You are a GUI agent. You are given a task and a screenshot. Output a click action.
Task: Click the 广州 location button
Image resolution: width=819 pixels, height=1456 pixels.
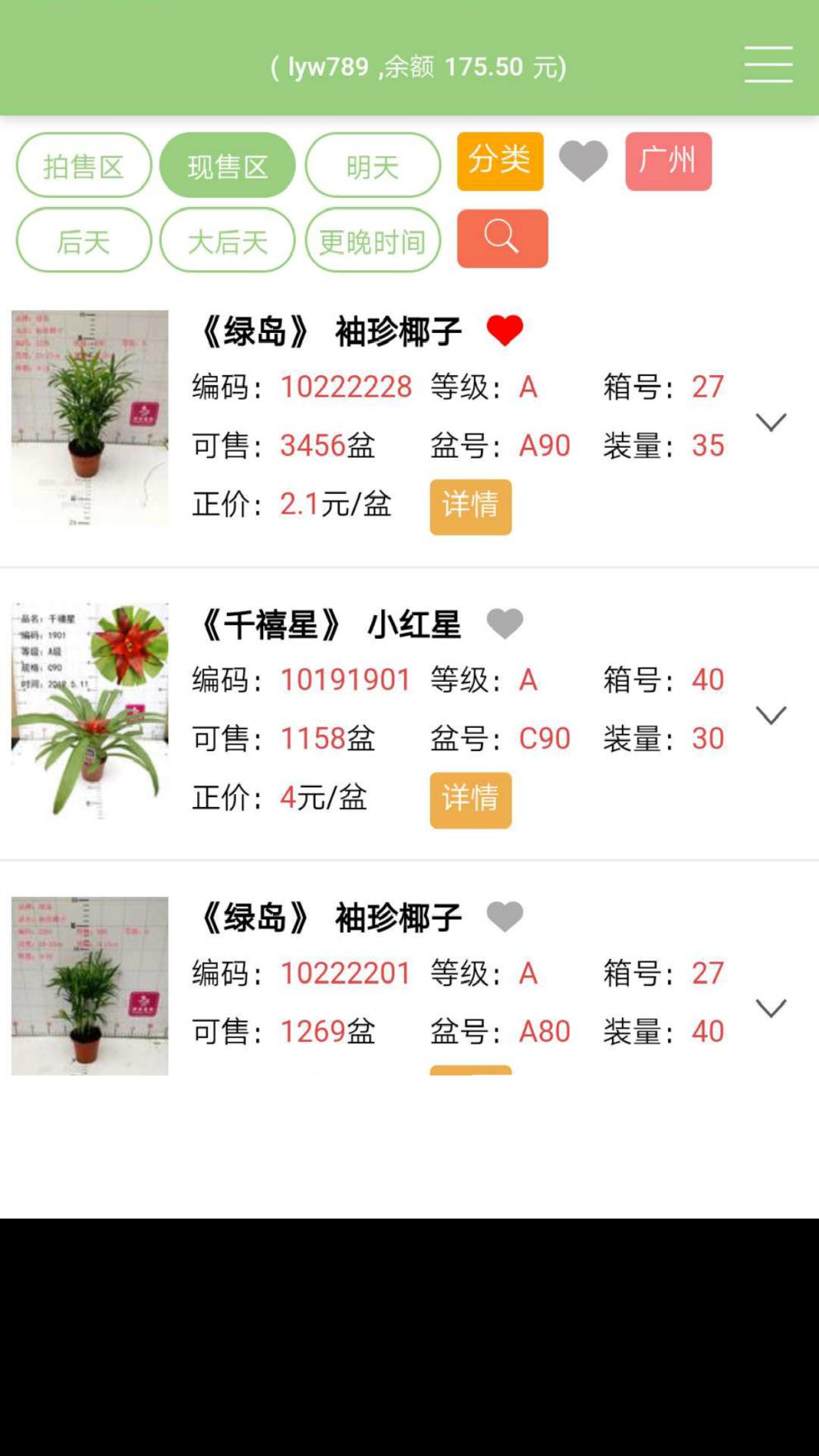669,162
